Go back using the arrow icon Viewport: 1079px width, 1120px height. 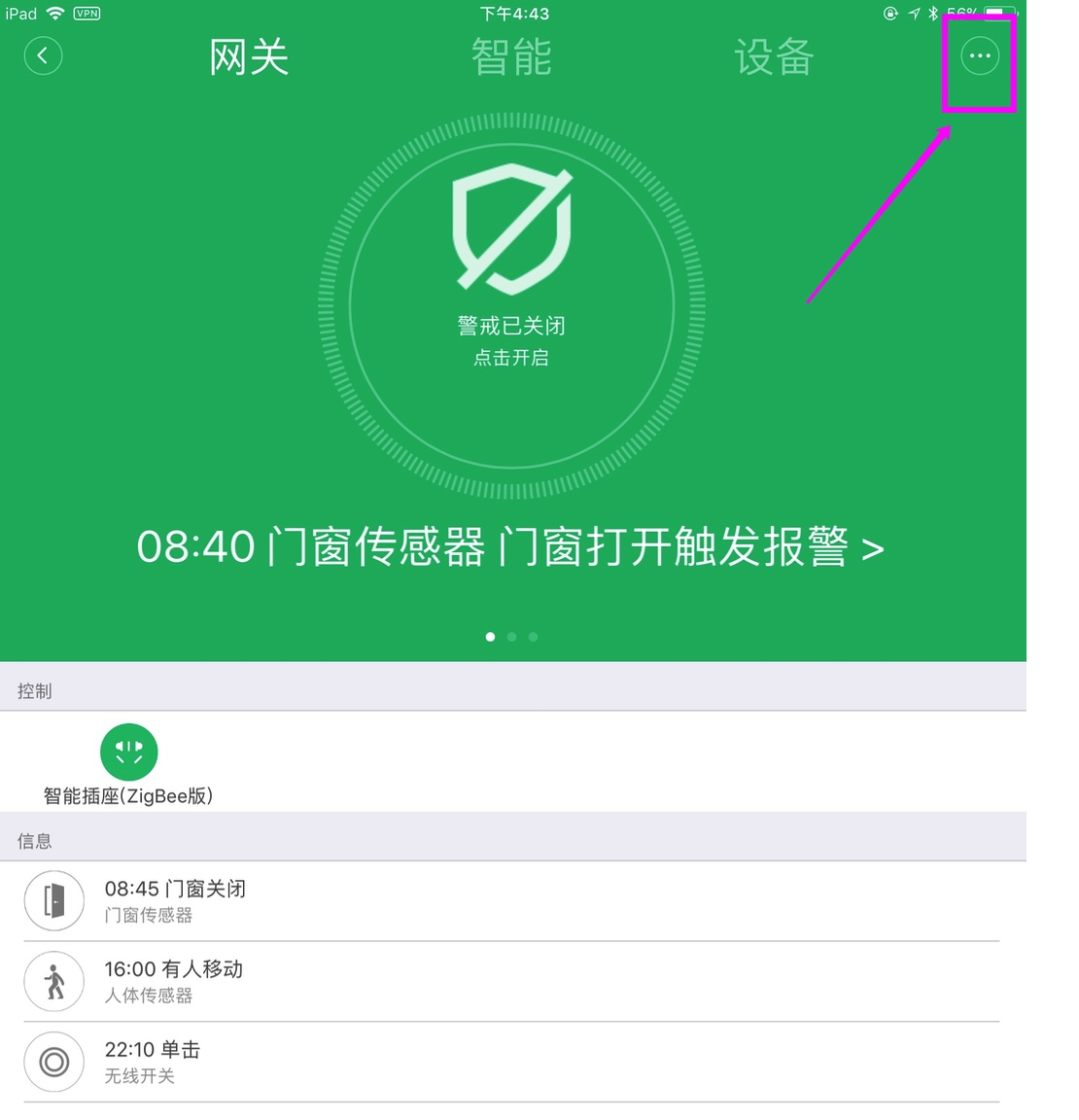point(43,55)
